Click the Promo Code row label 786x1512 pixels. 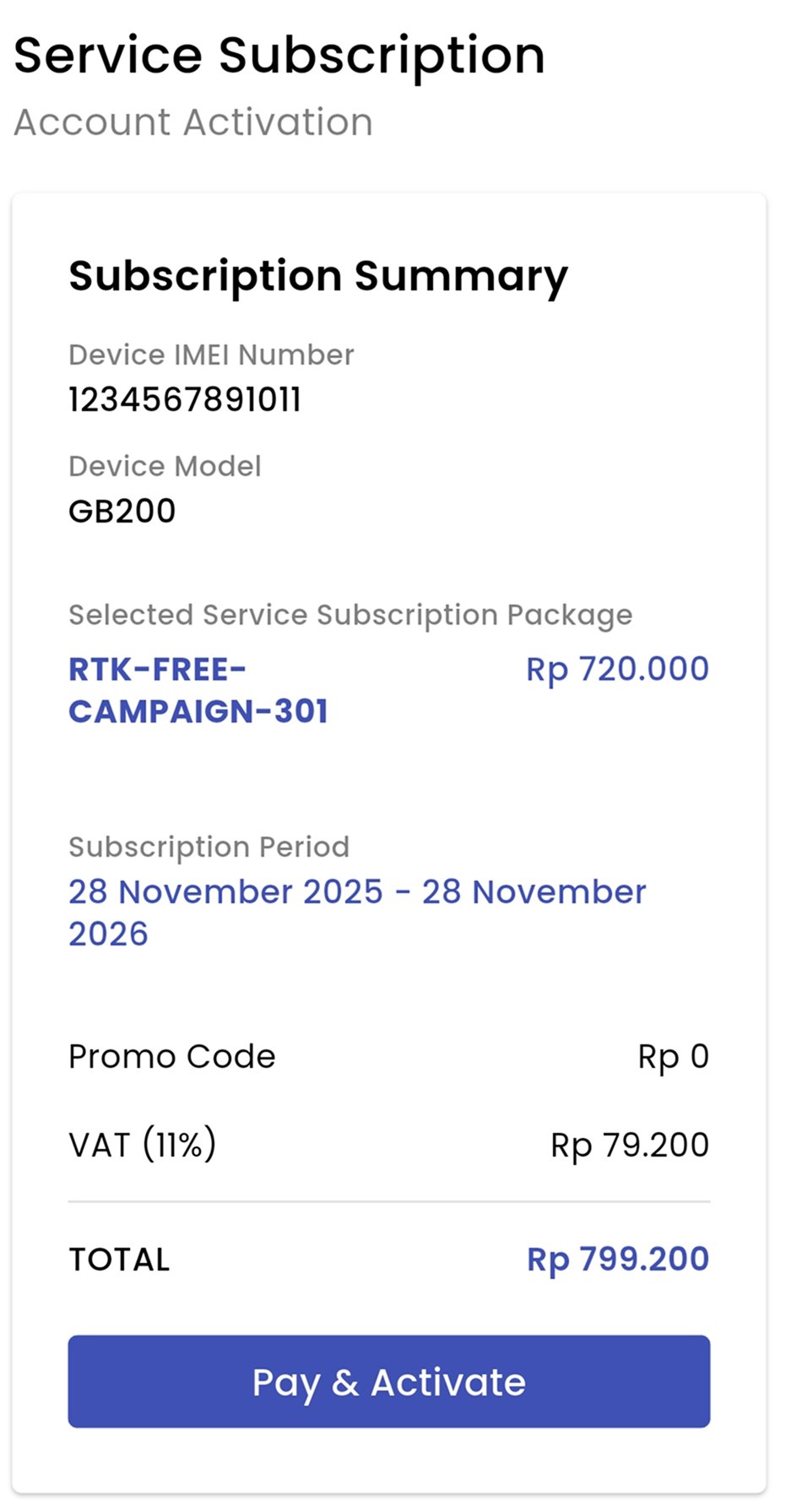(171, 1056)
